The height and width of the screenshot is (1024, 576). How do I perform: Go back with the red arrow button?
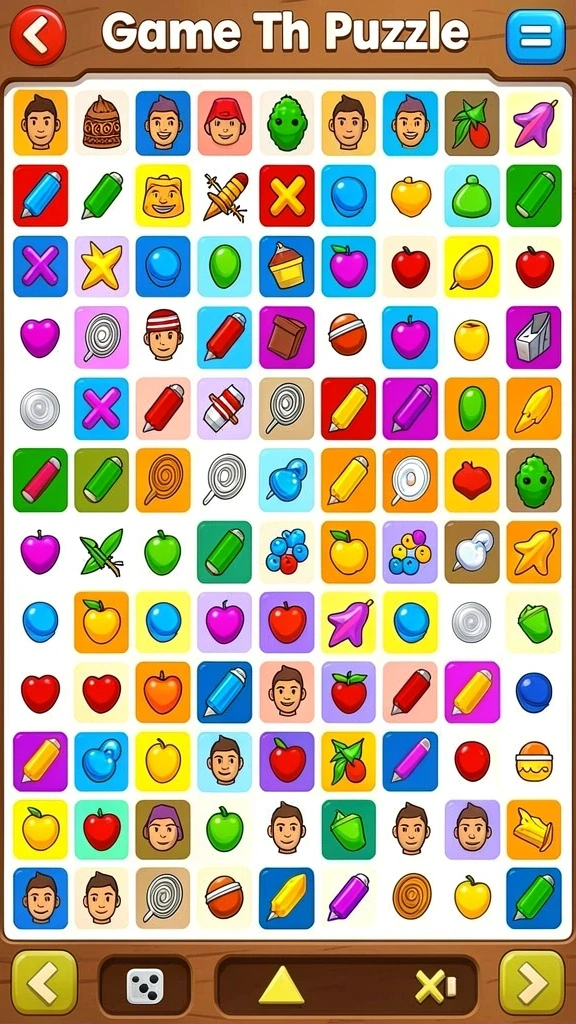38,36
